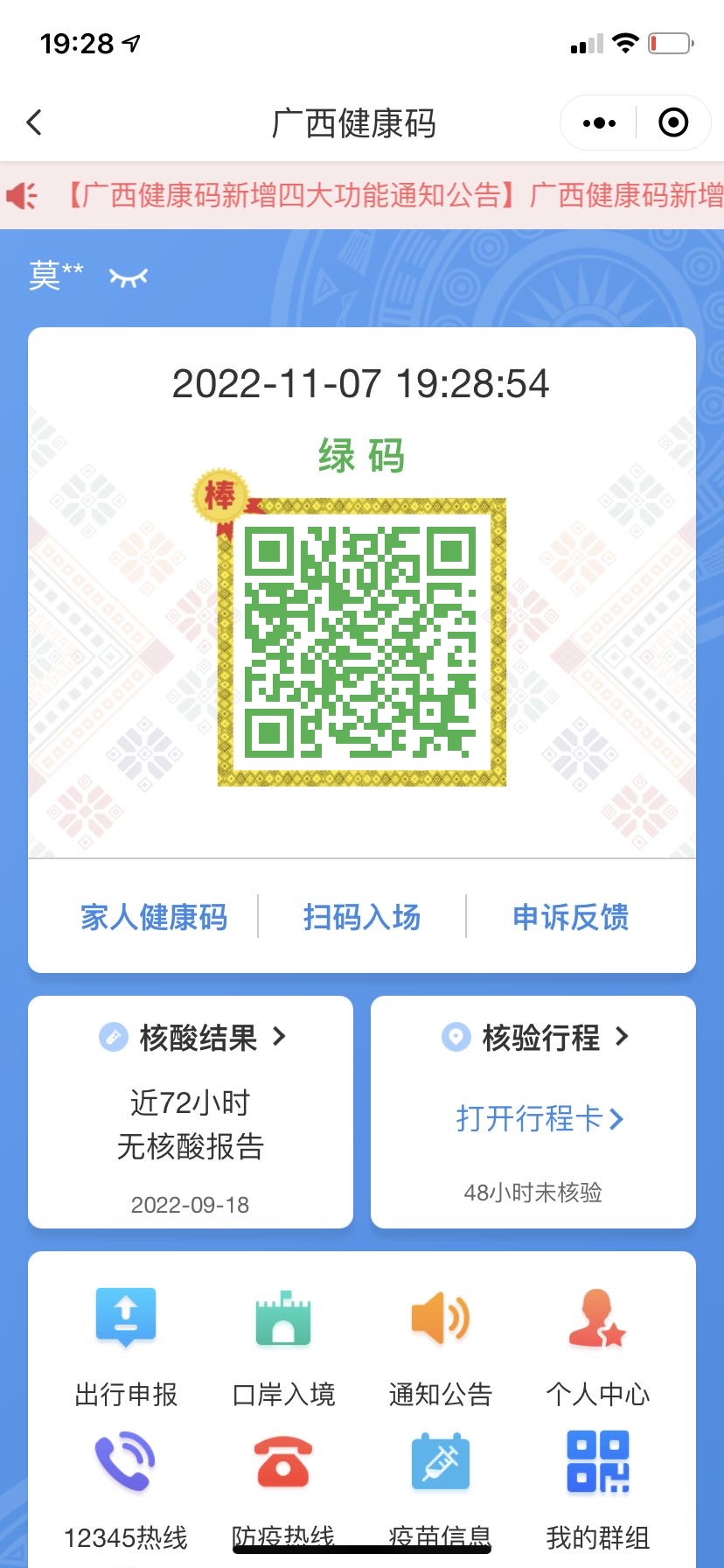Open the mini-program three-dot menu
The width and height of the screenshot is (724, 1568).
(x=599, y=123)
